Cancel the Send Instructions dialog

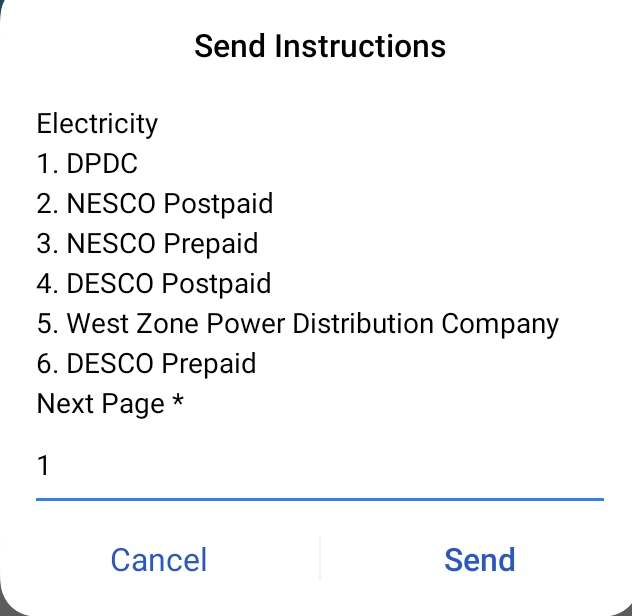click(159, 560)
